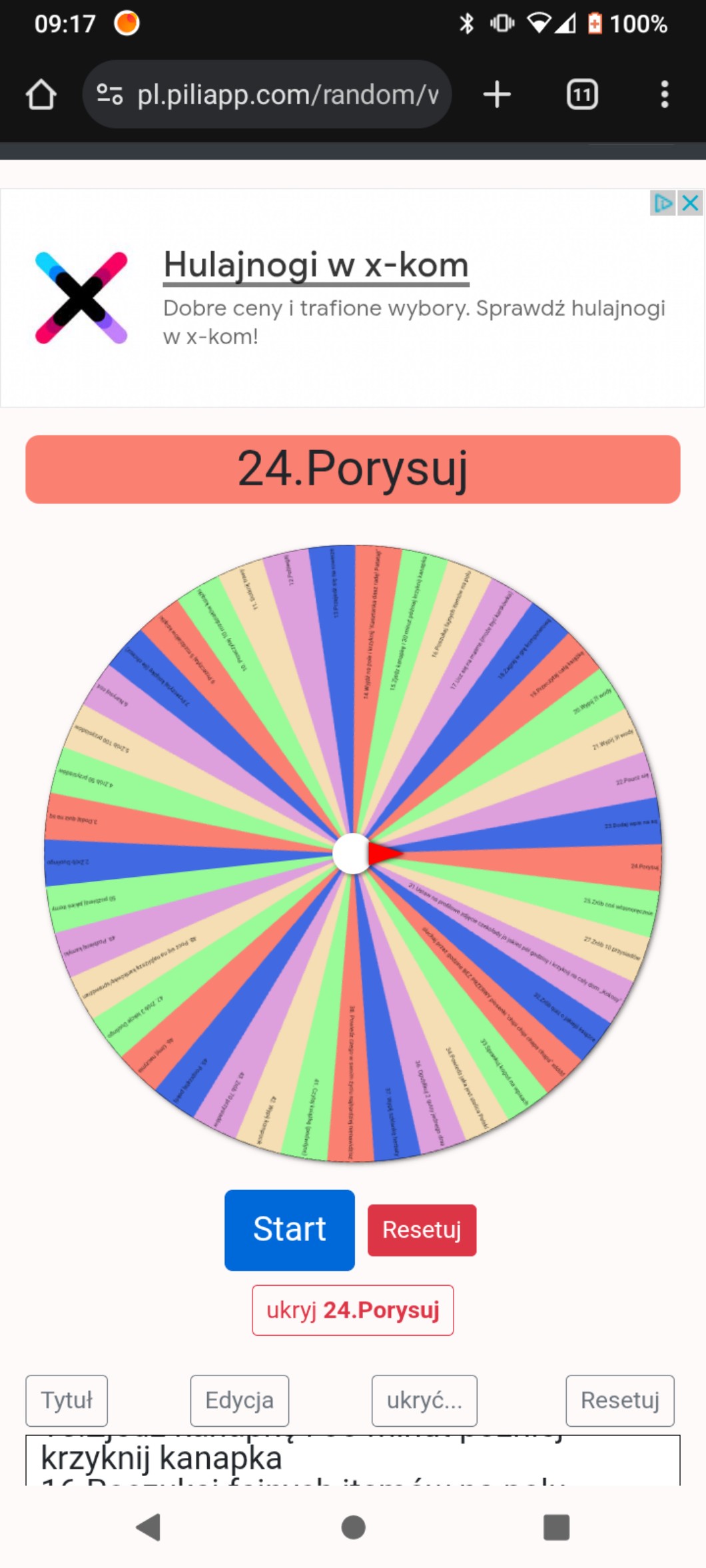Tap the entries text box
Viewport: 706px width, 1568px height.
point(353,1459)
